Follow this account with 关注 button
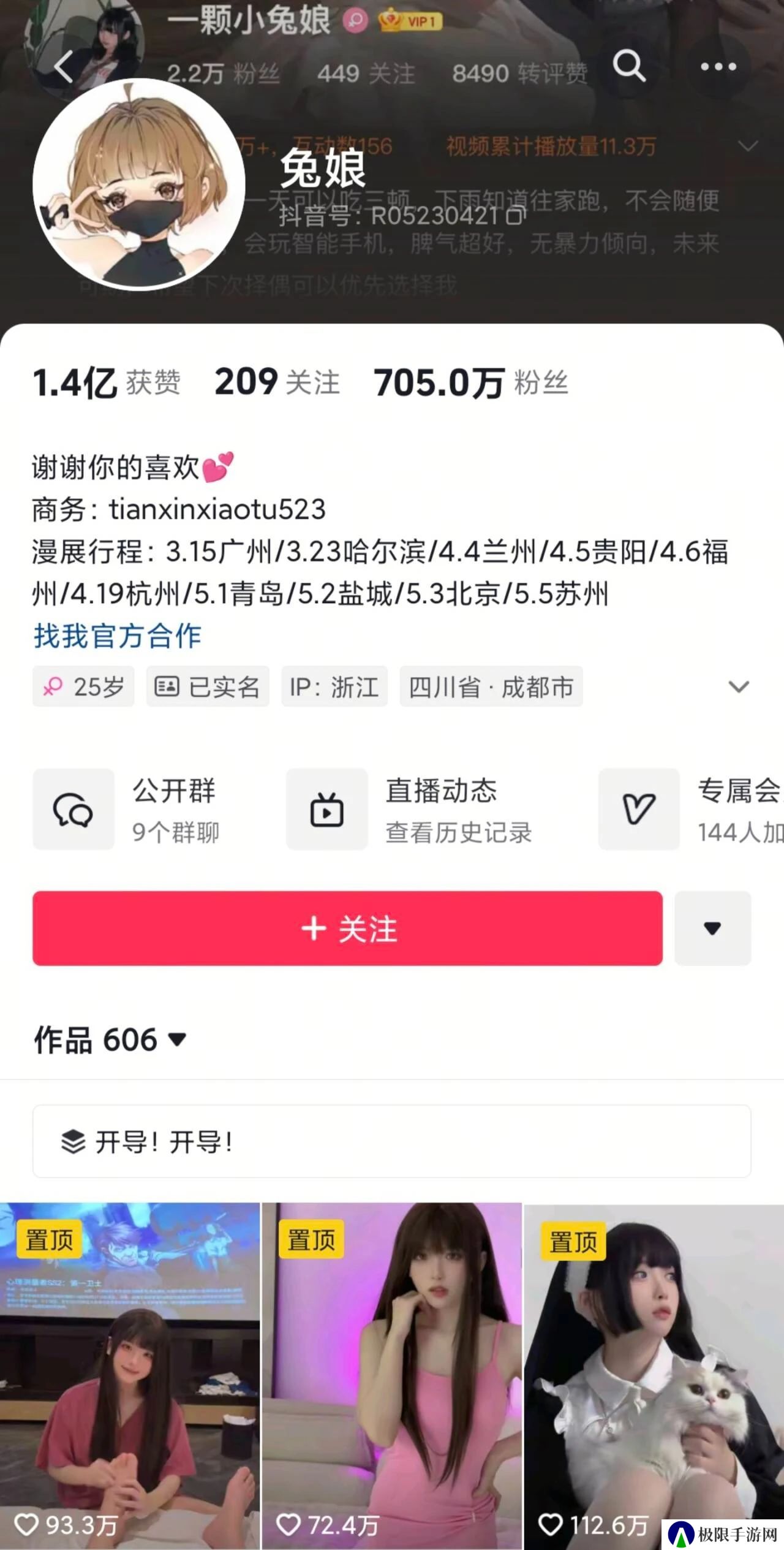784x1550 pixels. coord(347,929)
